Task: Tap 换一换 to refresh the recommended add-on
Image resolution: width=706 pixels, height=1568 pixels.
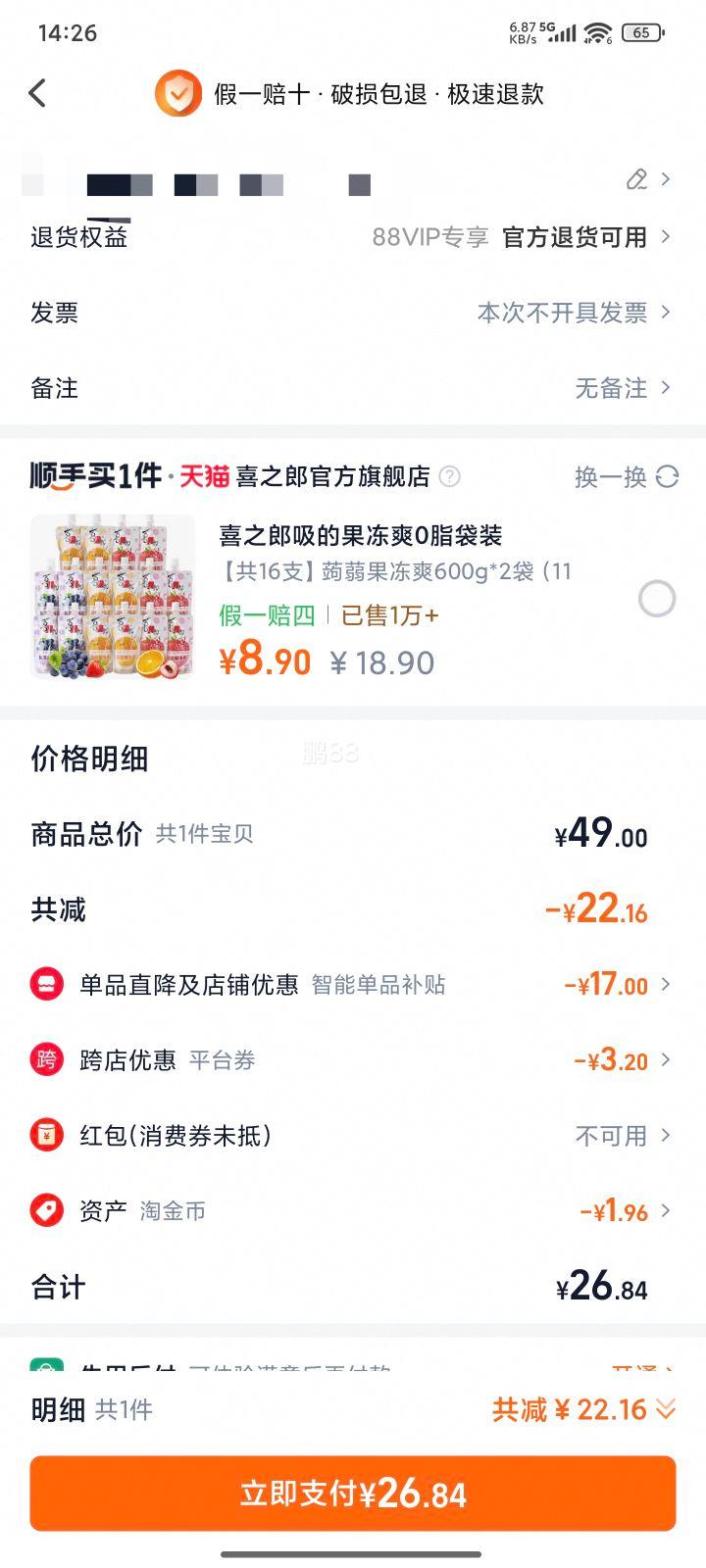Action: tap(626, 477)
